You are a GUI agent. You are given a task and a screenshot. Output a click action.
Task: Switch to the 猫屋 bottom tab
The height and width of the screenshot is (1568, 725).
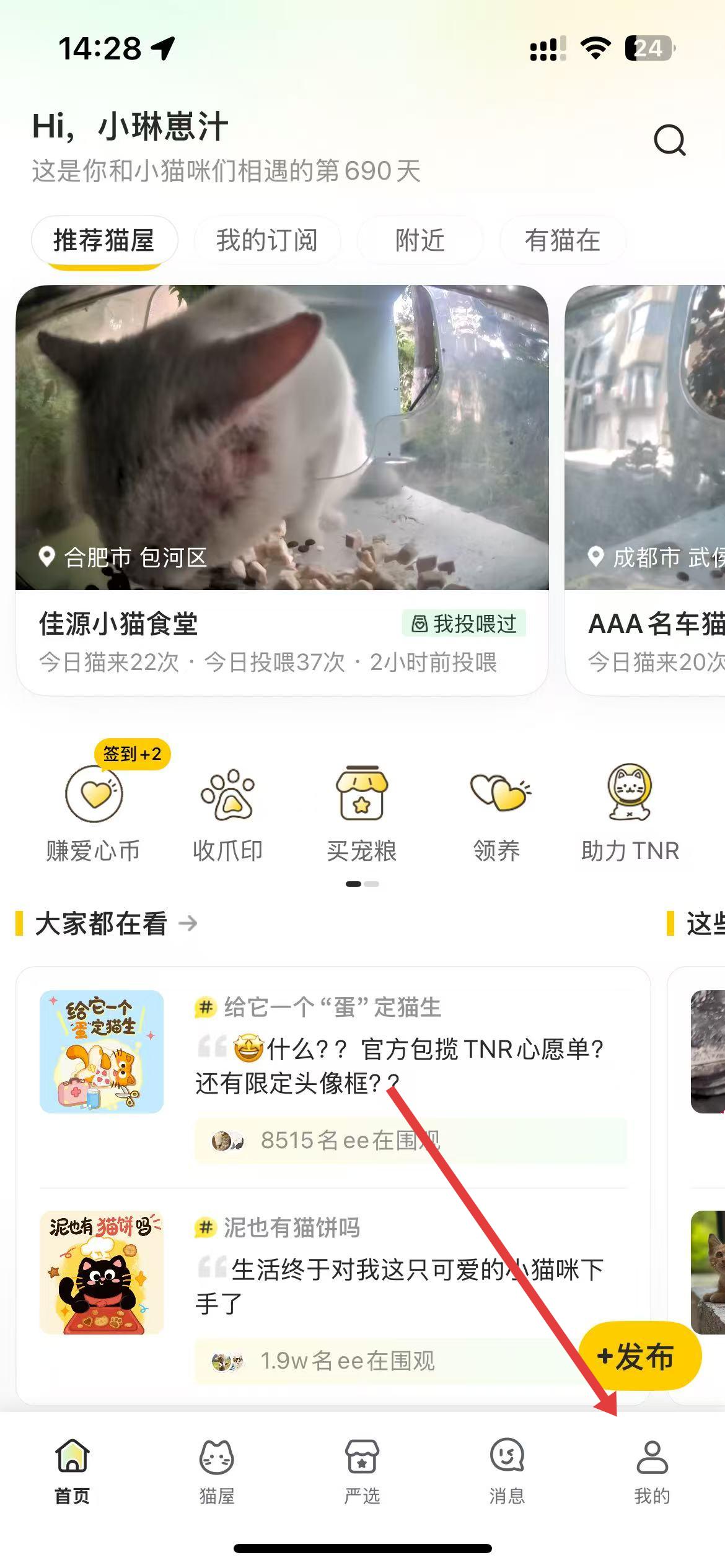(217, 1469)
